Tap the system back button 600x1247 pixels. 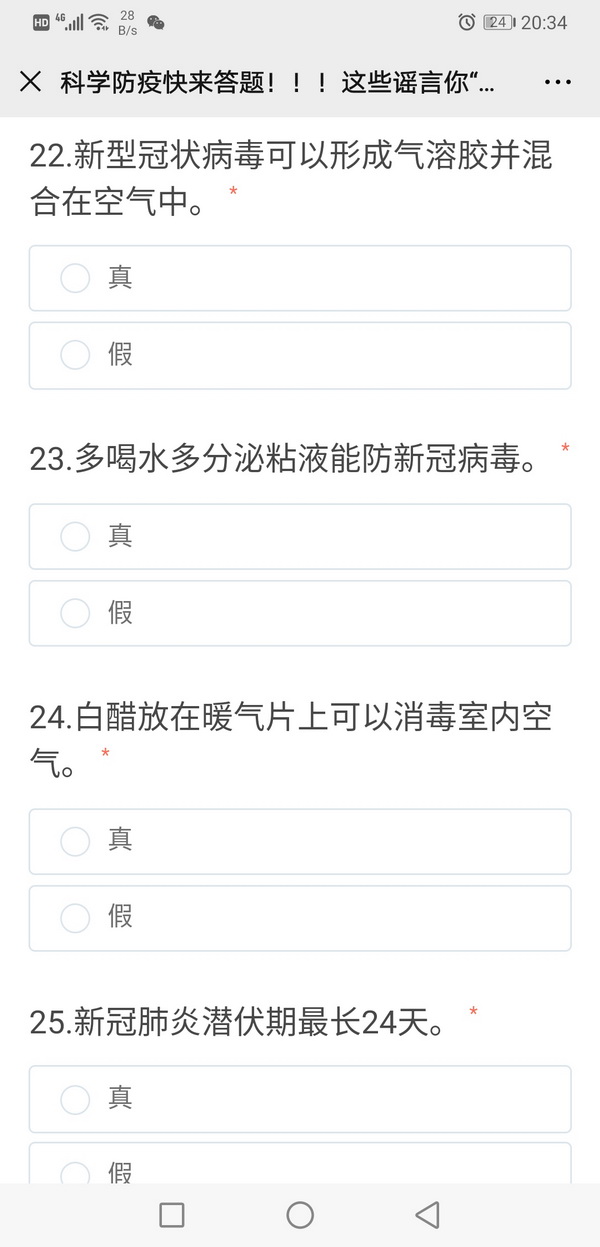click(x=428, y=1215)
